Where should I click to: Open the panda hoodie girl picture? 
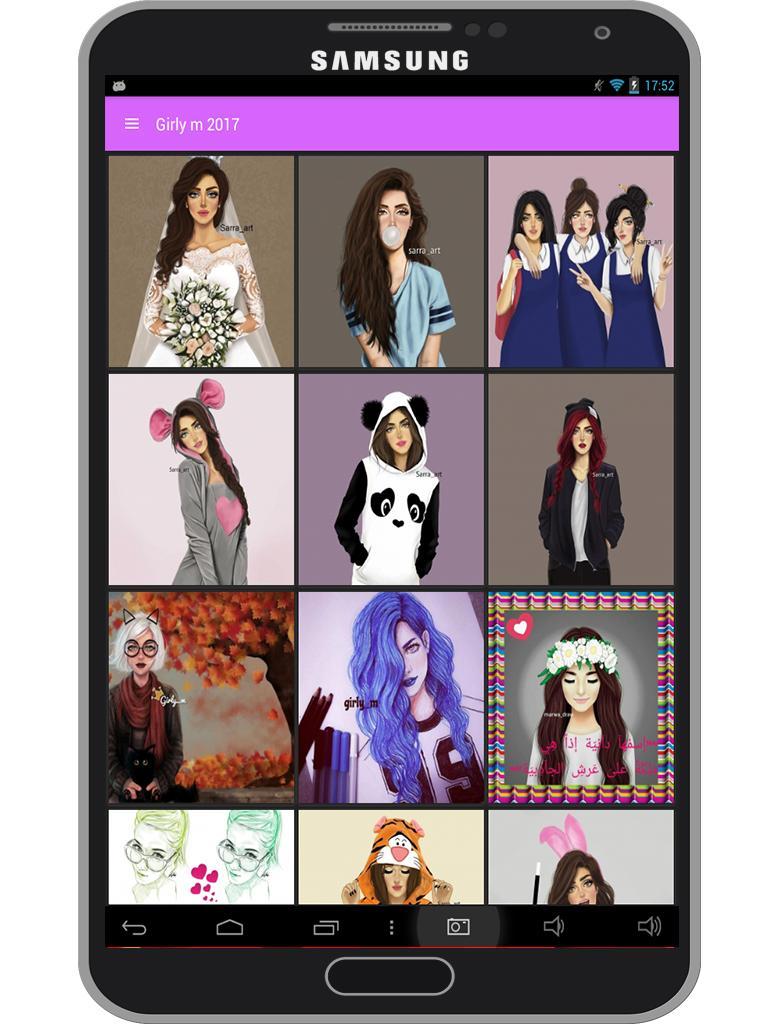391,479
